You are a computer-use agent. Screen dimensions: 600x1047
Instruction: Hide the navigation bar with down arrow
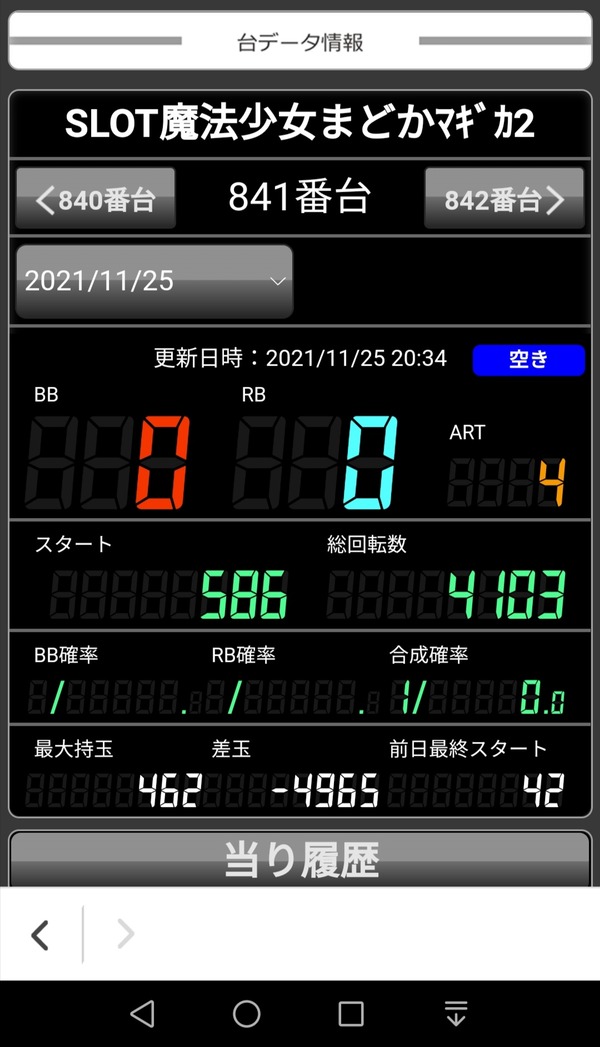456,1014
